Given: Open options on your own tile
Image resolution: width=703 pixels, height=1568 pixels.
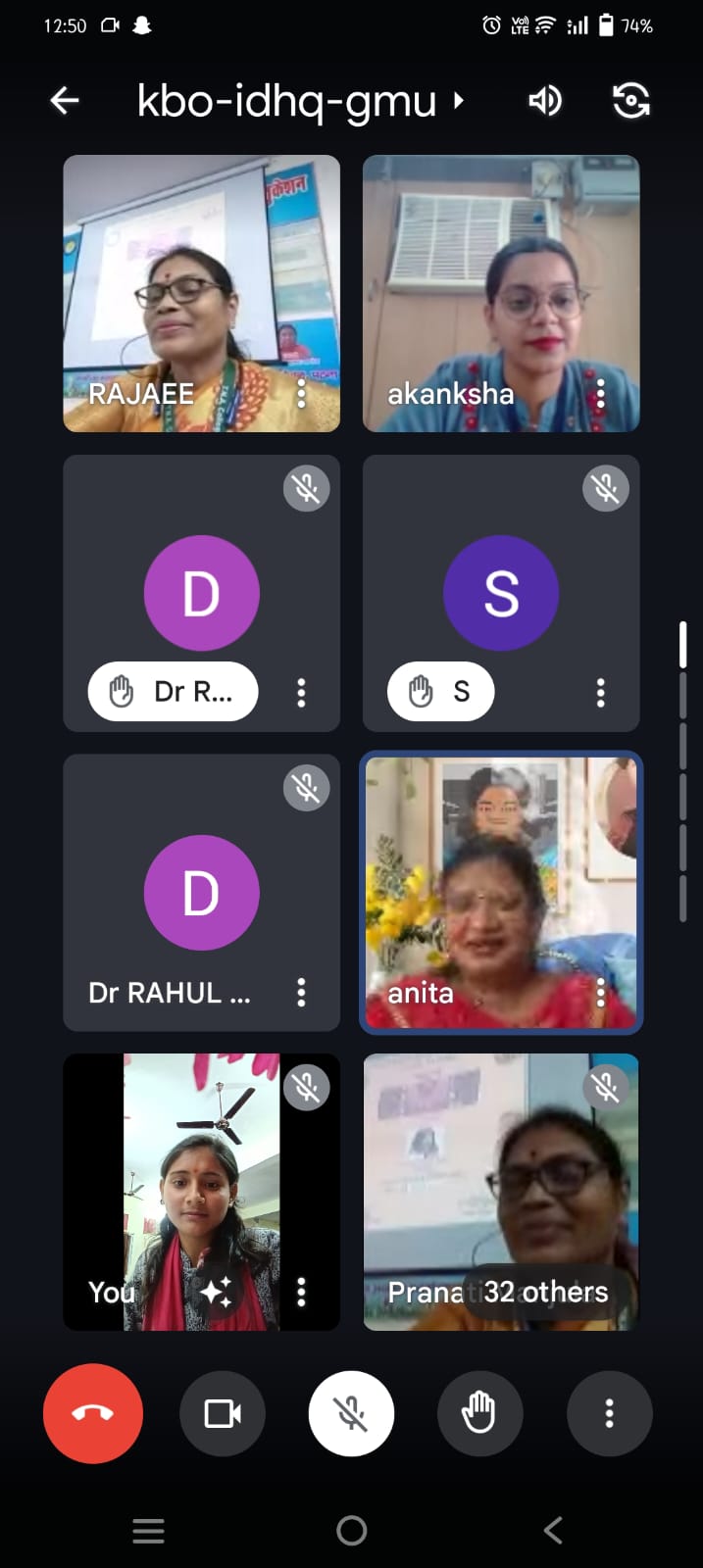Looking at the screenshot, I should click(x=301, y=1292).
